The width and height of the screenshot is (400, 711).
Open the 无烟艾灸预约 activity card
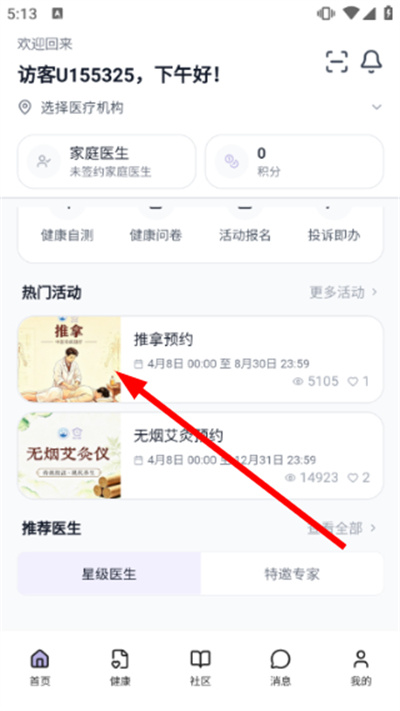tap(200, 456)
